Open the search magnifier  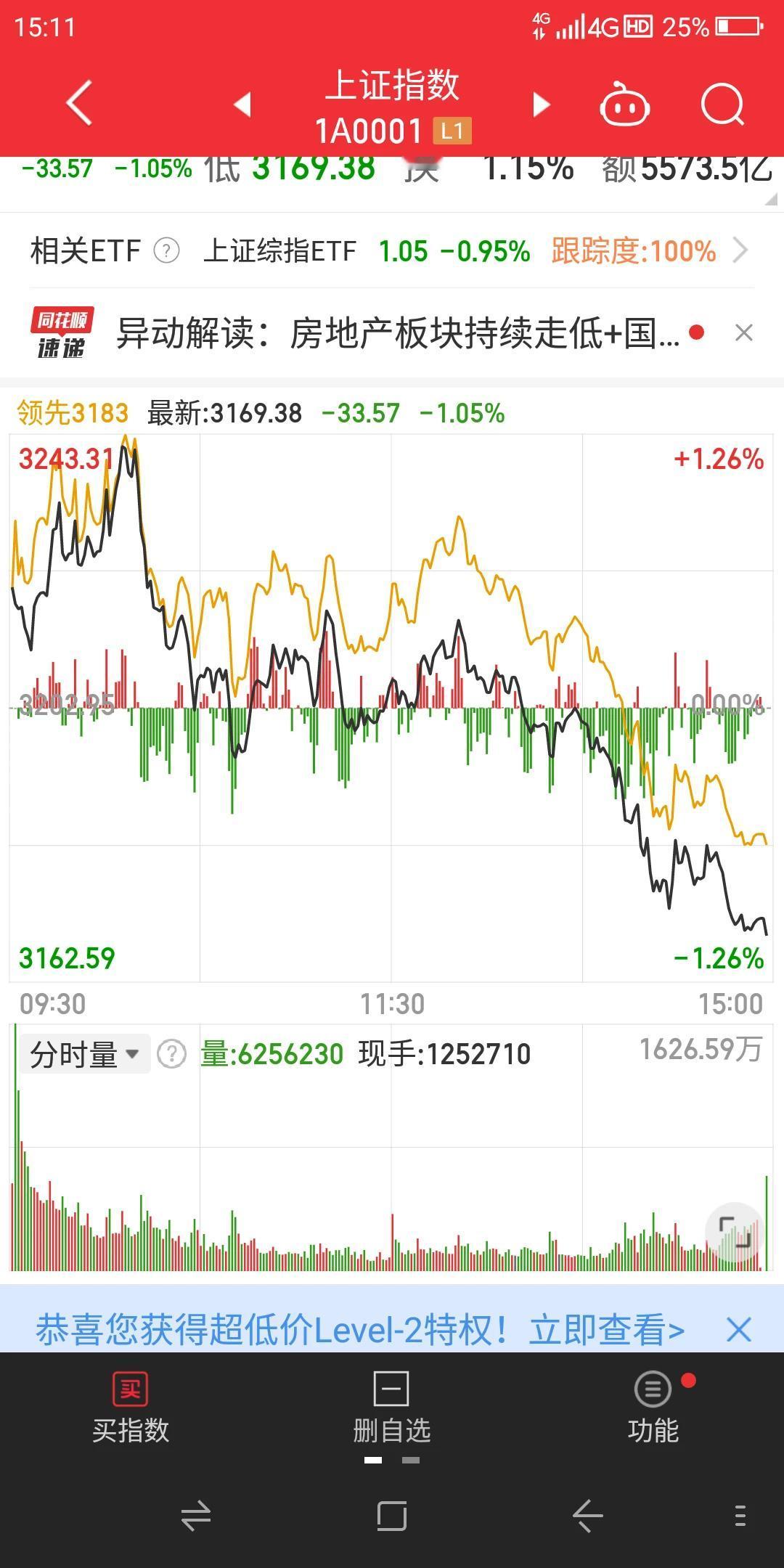723,105
